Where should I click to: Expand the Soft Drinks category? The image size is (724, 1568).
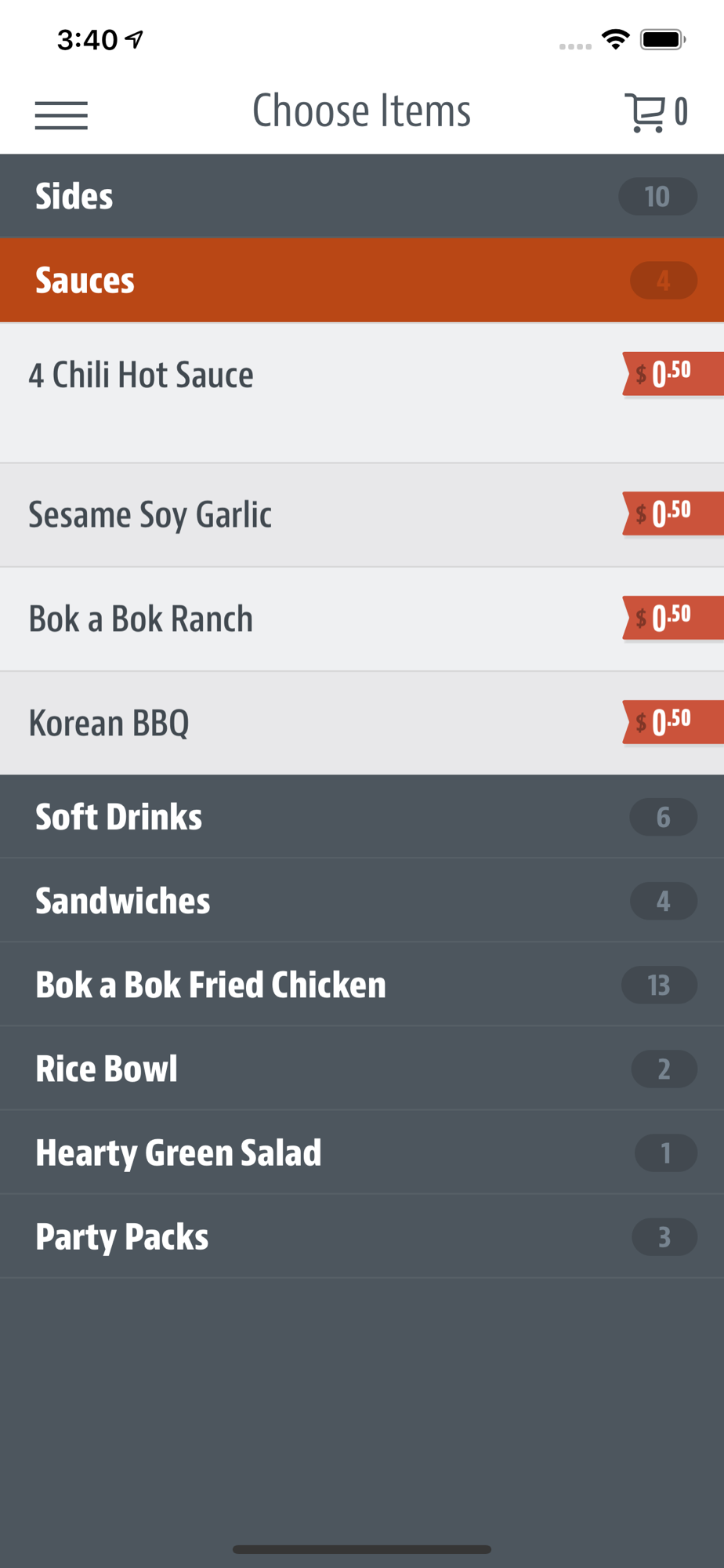click(x=362, y=816)
